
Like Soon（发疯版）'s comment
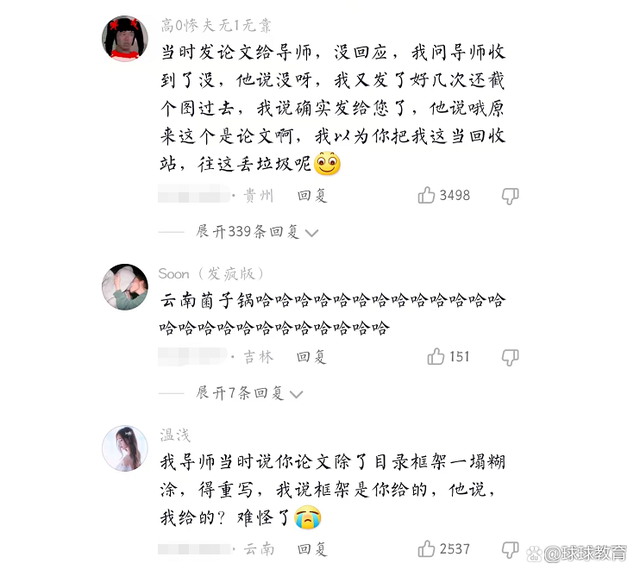[x=436, y=356]
